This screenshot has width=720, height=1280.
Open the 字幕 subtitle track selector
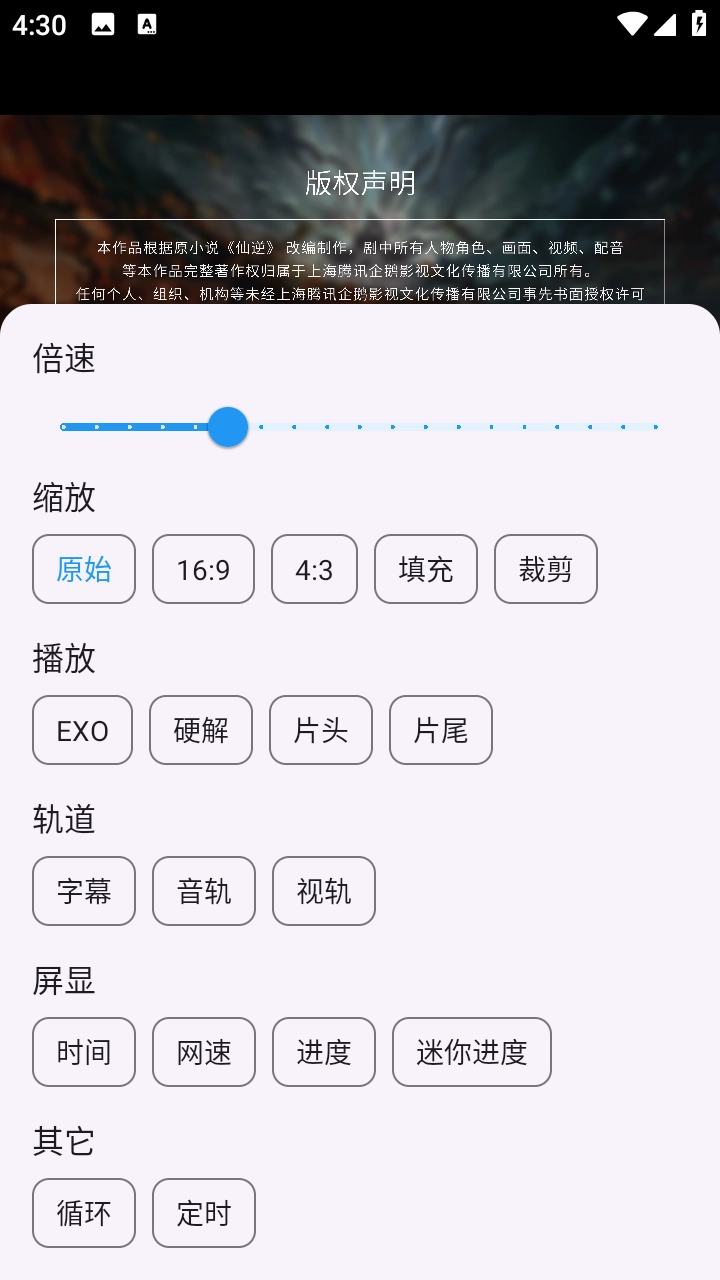[84, 891]
